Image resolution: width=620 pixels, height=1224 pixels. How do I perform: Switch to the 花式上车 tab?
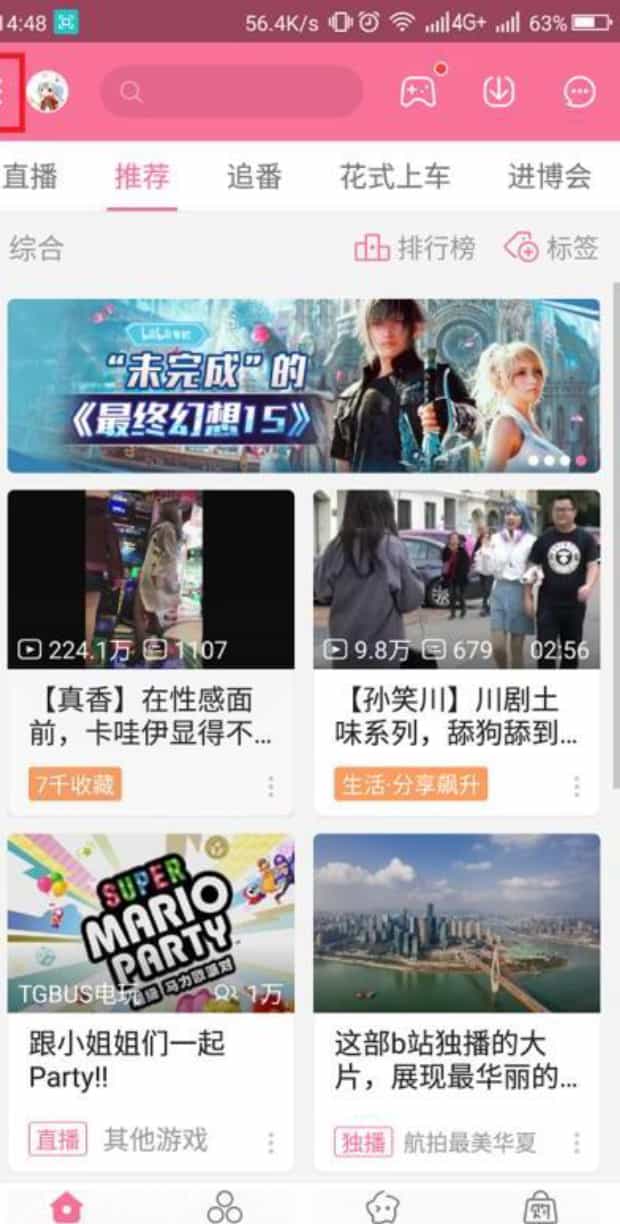tap(395, 177)
